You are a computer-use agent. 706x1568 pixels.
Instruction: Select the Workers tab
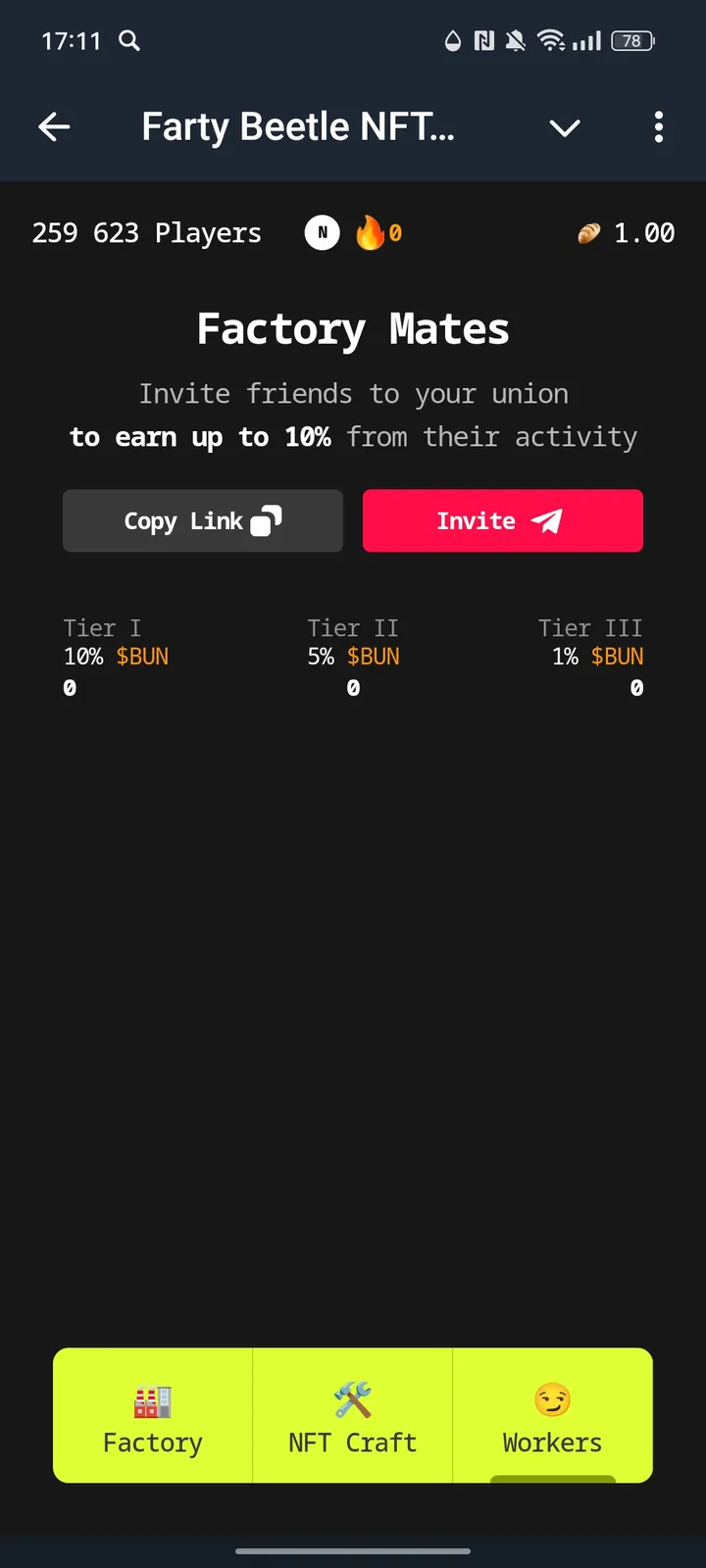(x=552, y=1416)
